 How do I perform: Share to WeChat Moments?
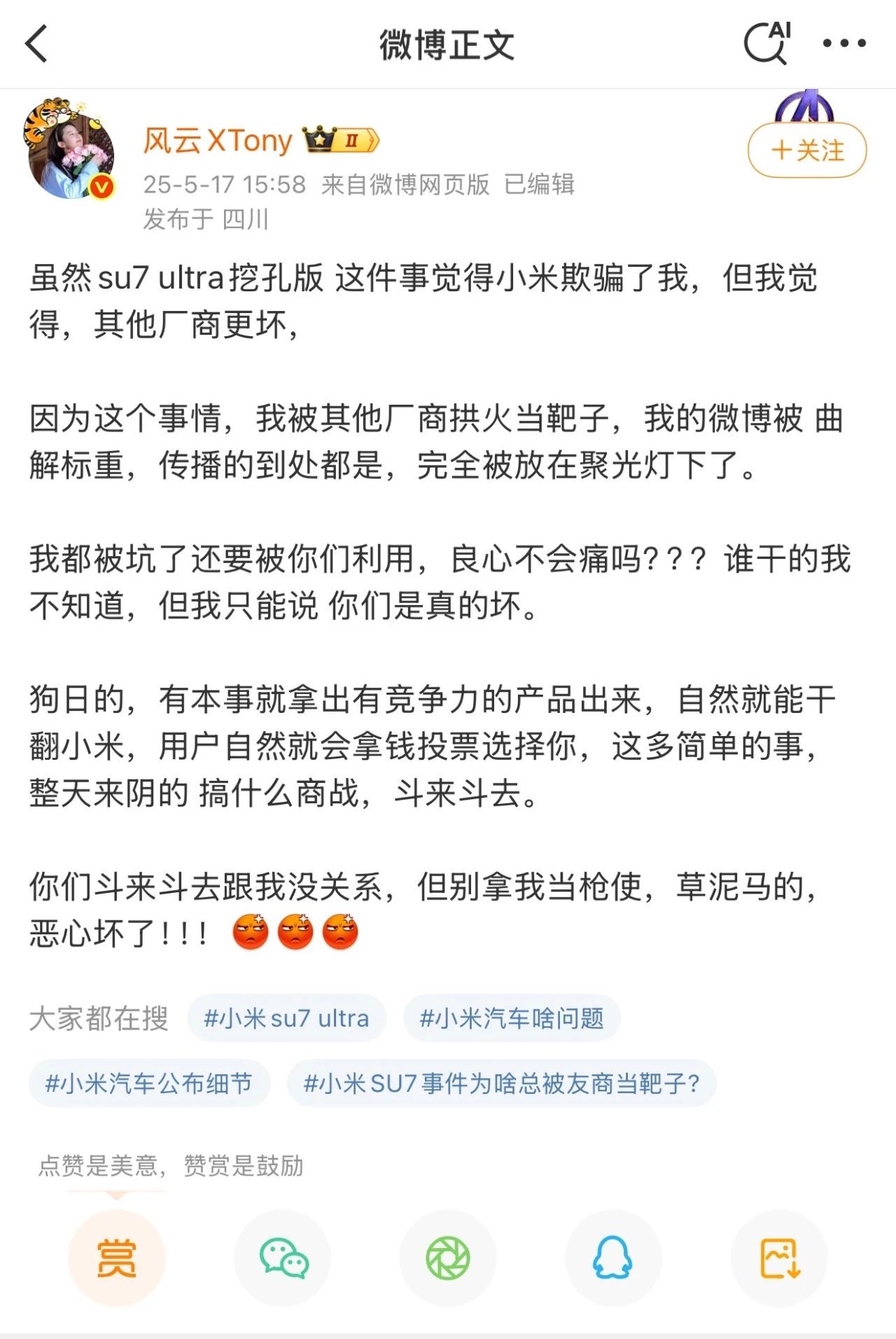point(448,1258)
